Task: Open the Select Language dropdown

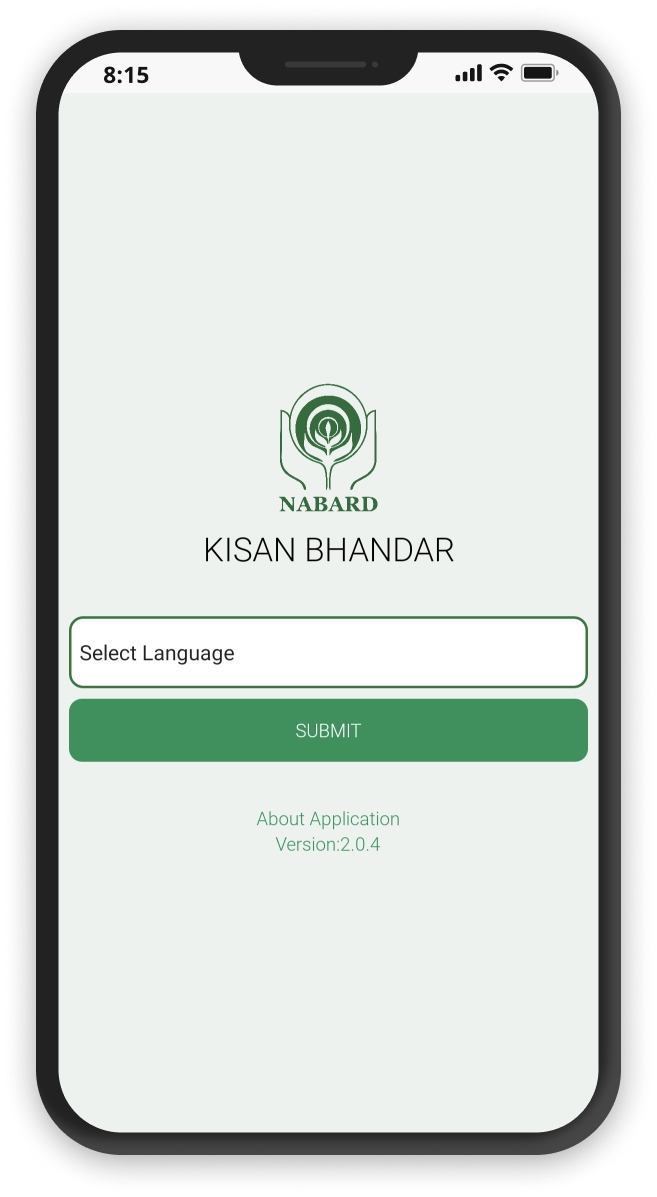Action: click(328, 652)
